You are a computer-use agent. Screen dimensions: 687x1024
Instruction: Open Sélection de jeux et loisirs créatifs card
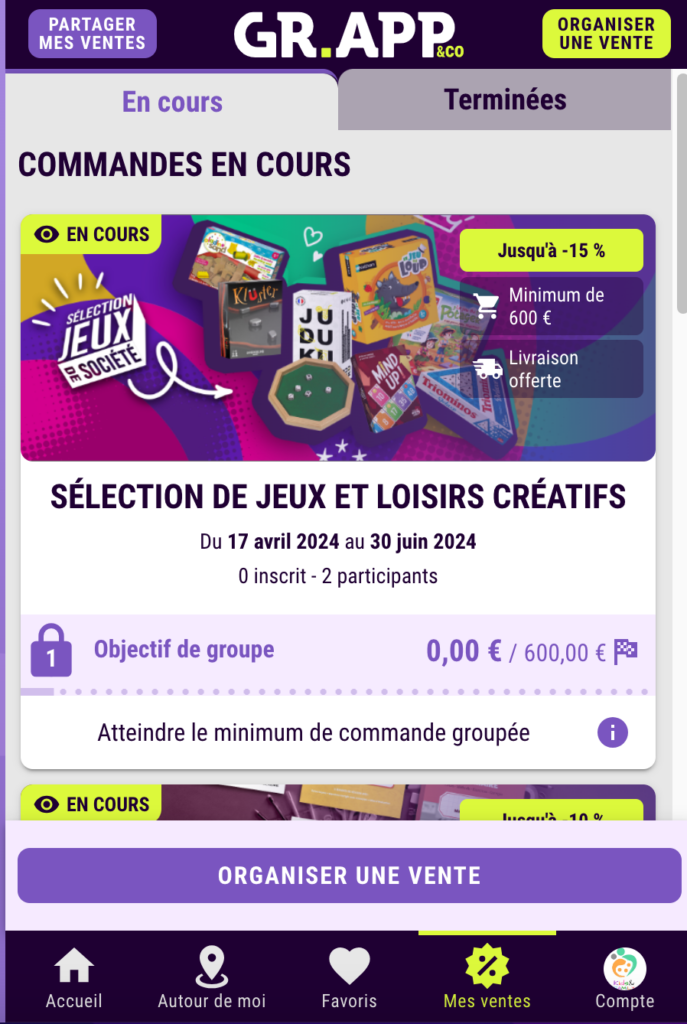coord(338,496)
